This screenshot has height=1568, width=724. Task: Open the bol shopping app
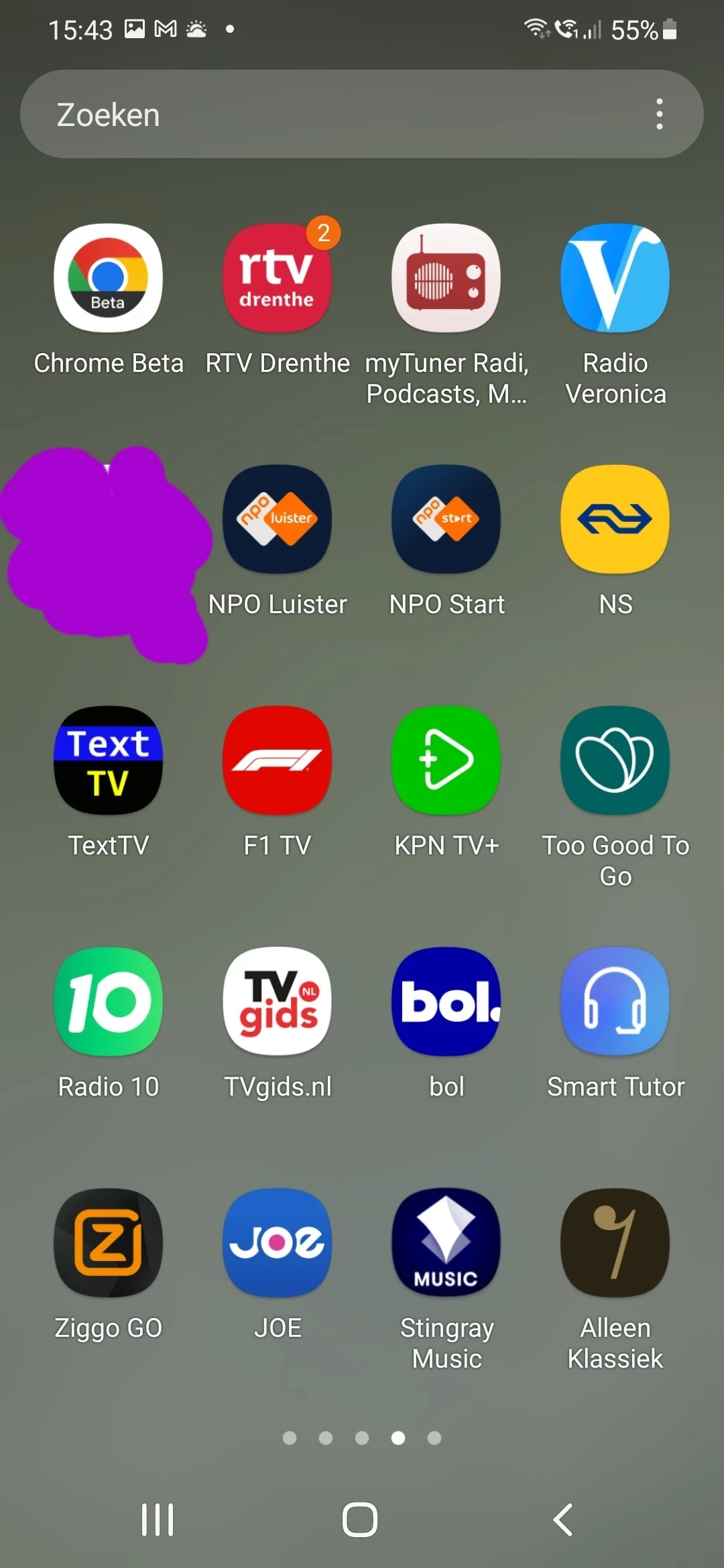tap(446, 1002)
